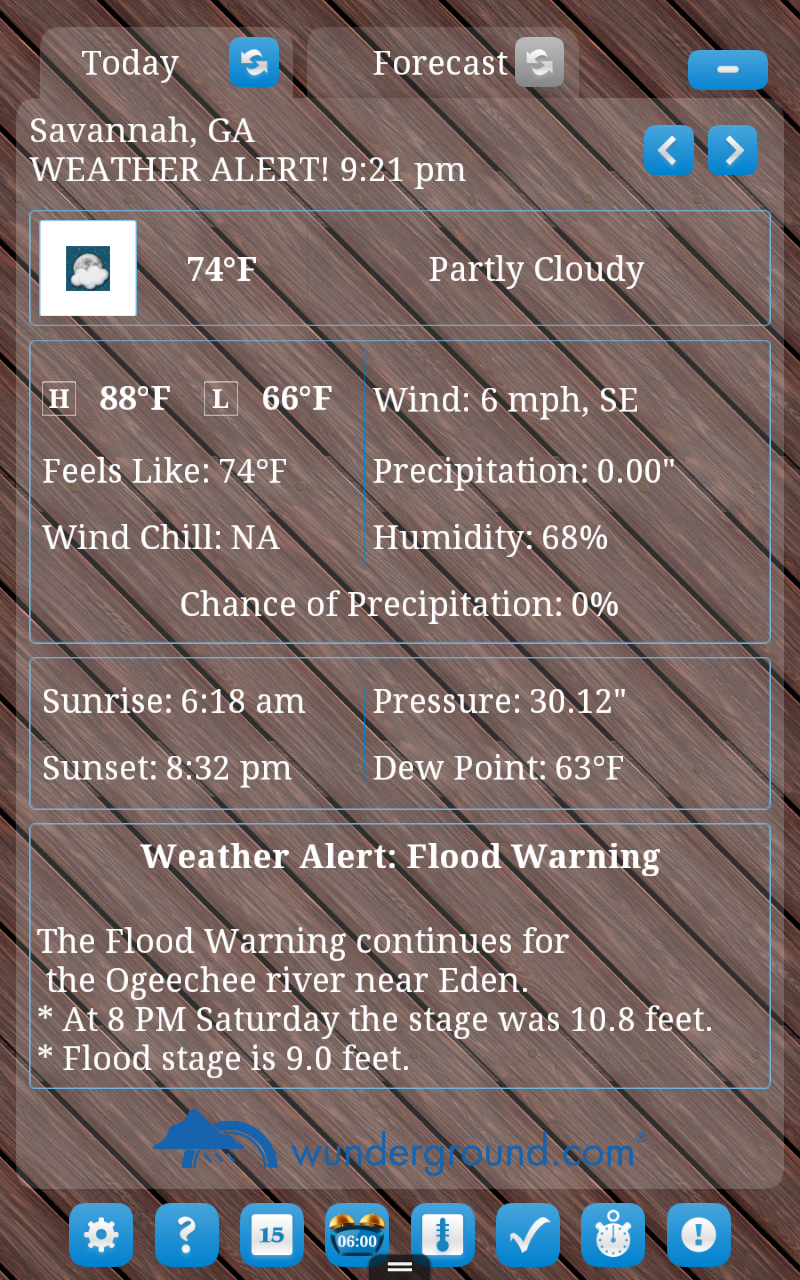Click the Flood Warning alert text

[x=400, y=856]
